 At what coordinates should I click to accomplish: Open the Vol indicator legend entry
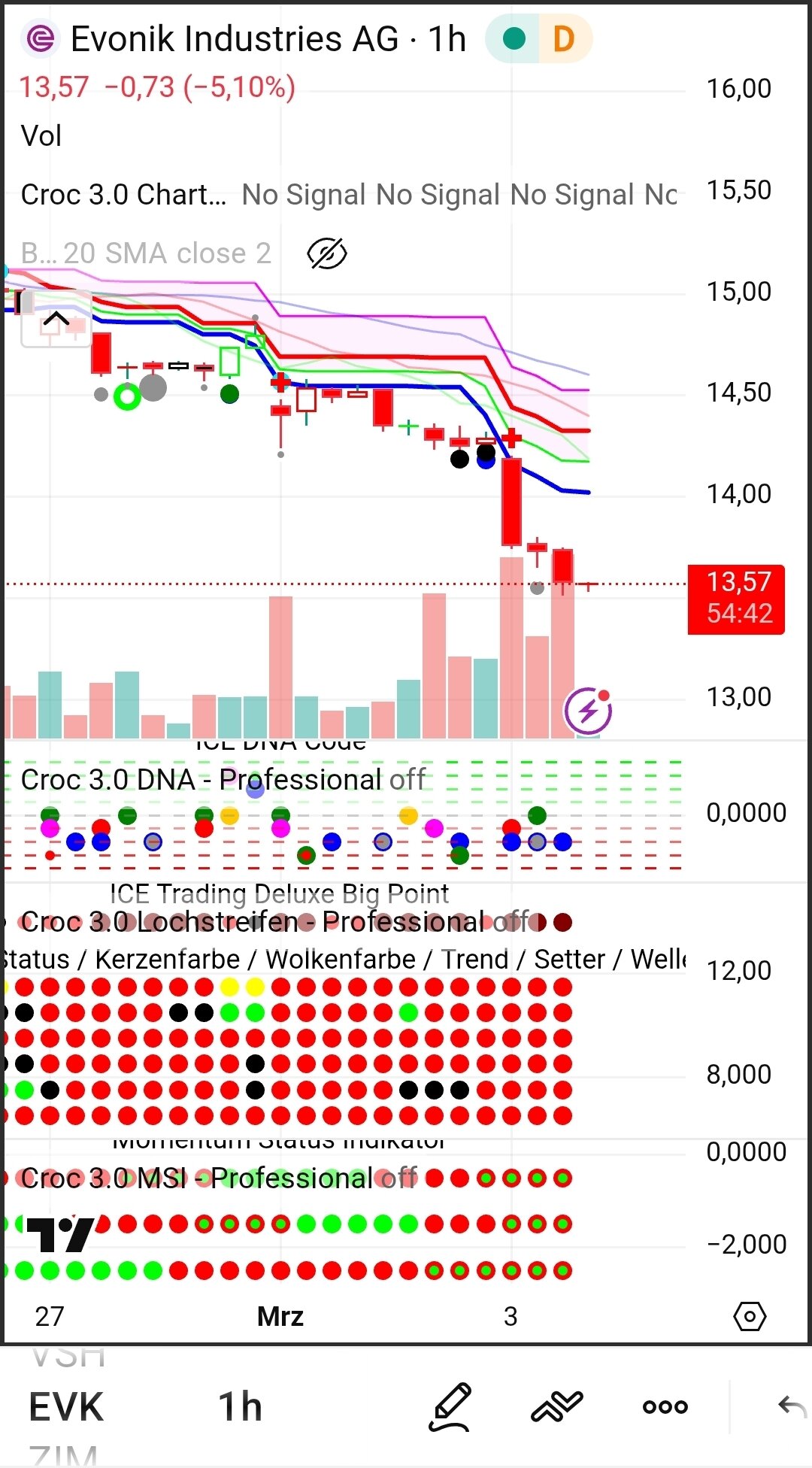(41, 136)
